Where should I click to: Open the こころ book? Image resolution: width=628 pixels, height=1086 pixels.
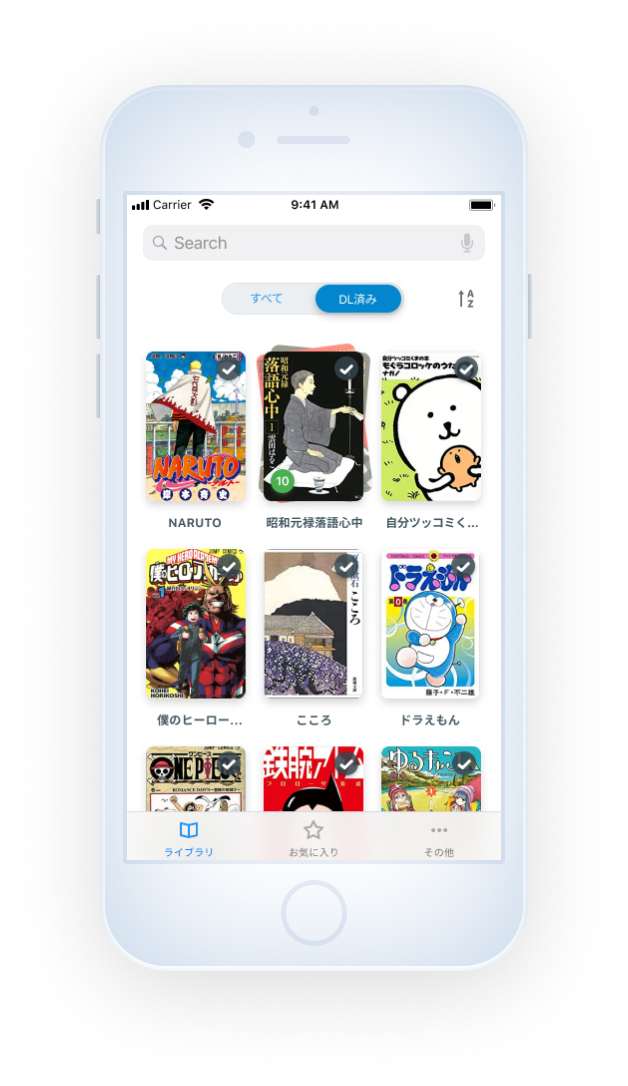click(313, 624)
